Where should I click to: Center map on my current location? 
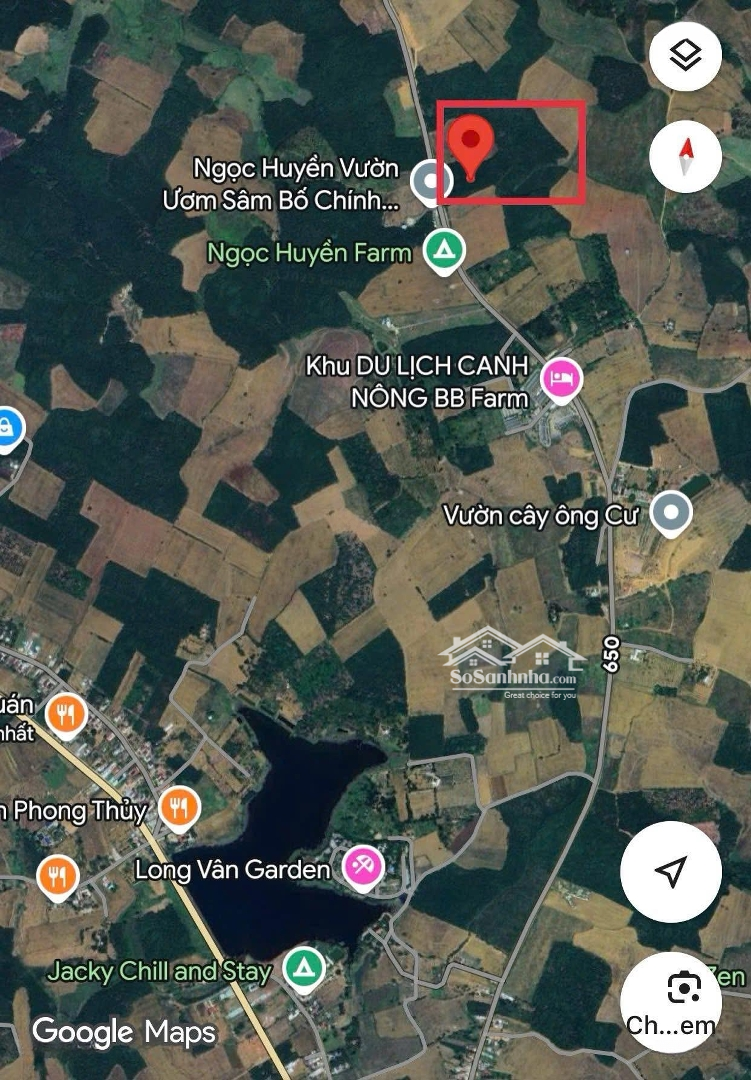670,871
